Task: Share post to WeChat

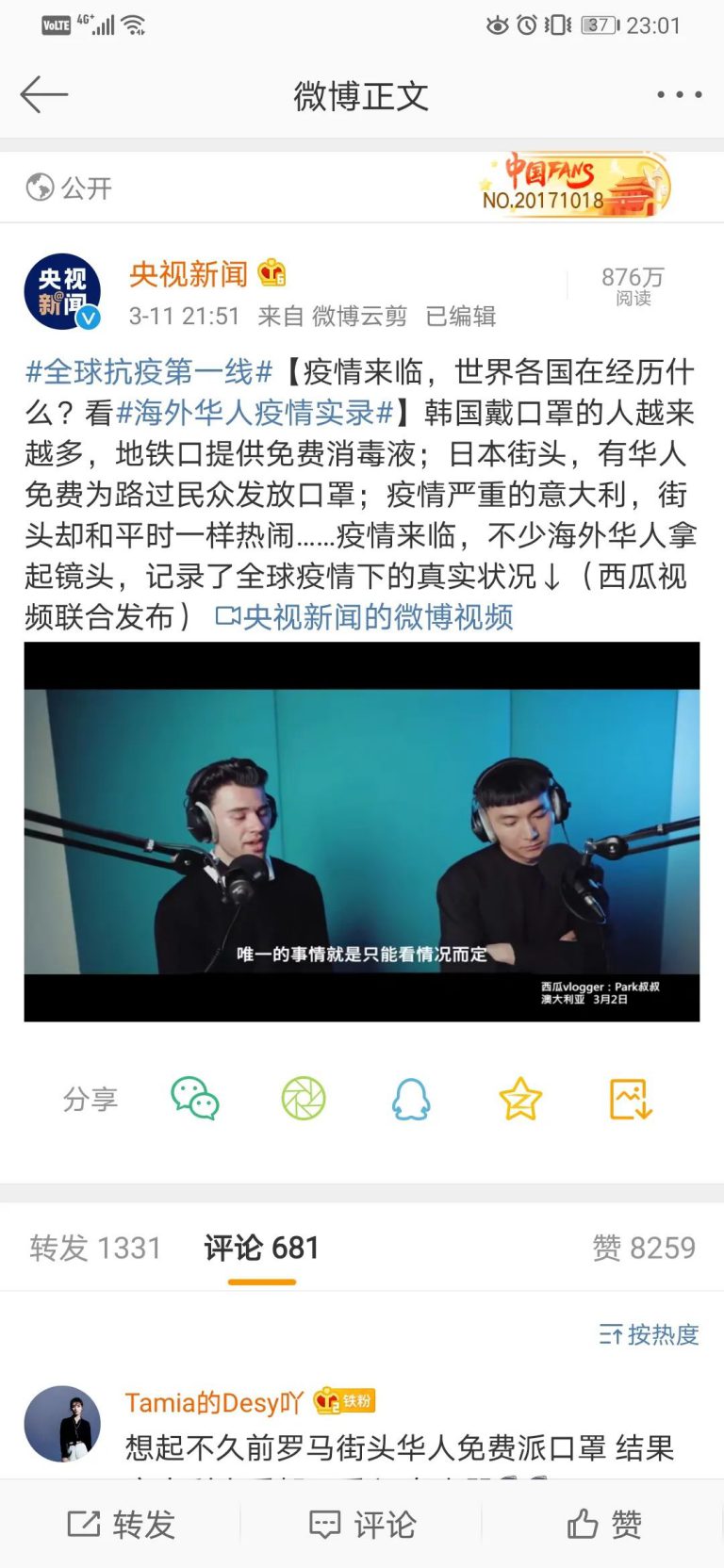Action: (x=195, y=1099)
